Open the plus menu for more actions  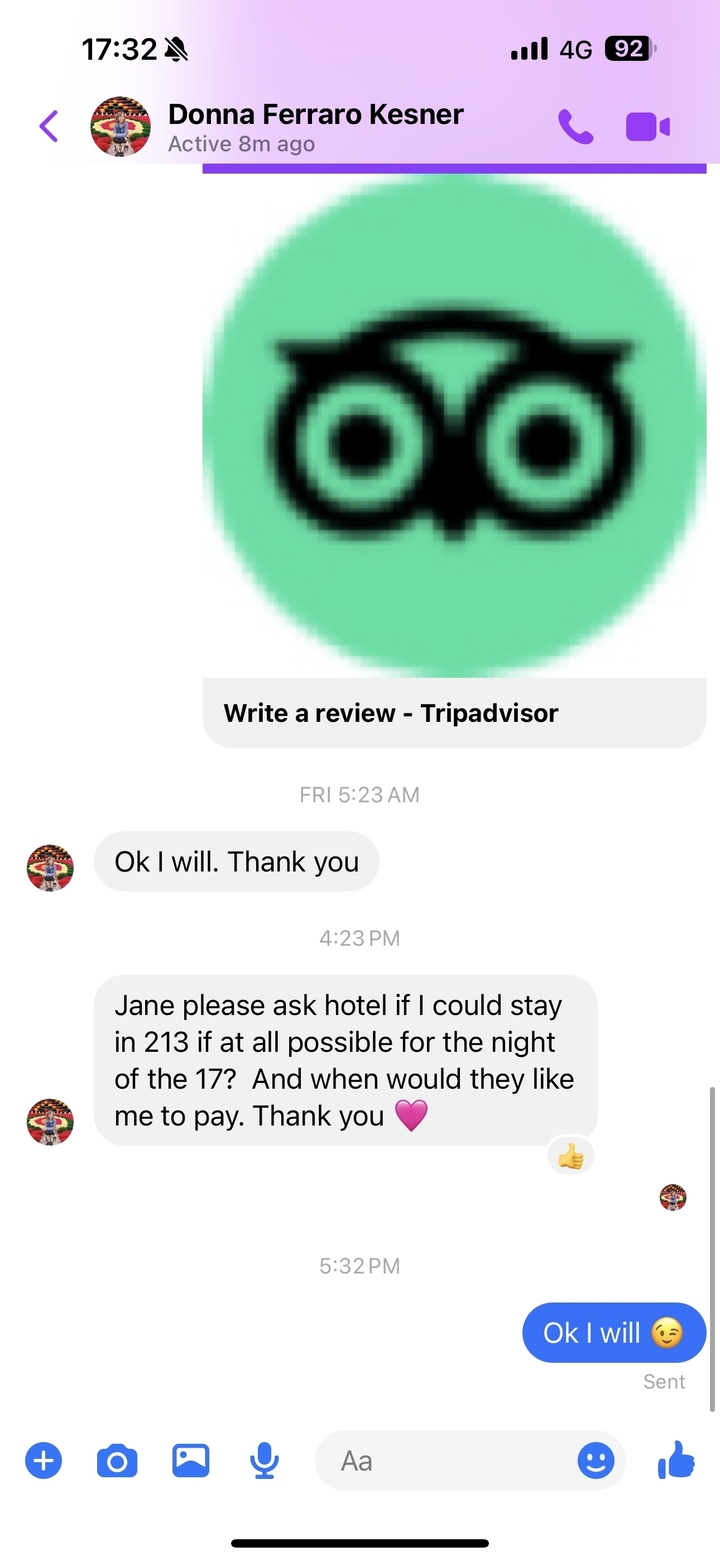point(43,1461)
